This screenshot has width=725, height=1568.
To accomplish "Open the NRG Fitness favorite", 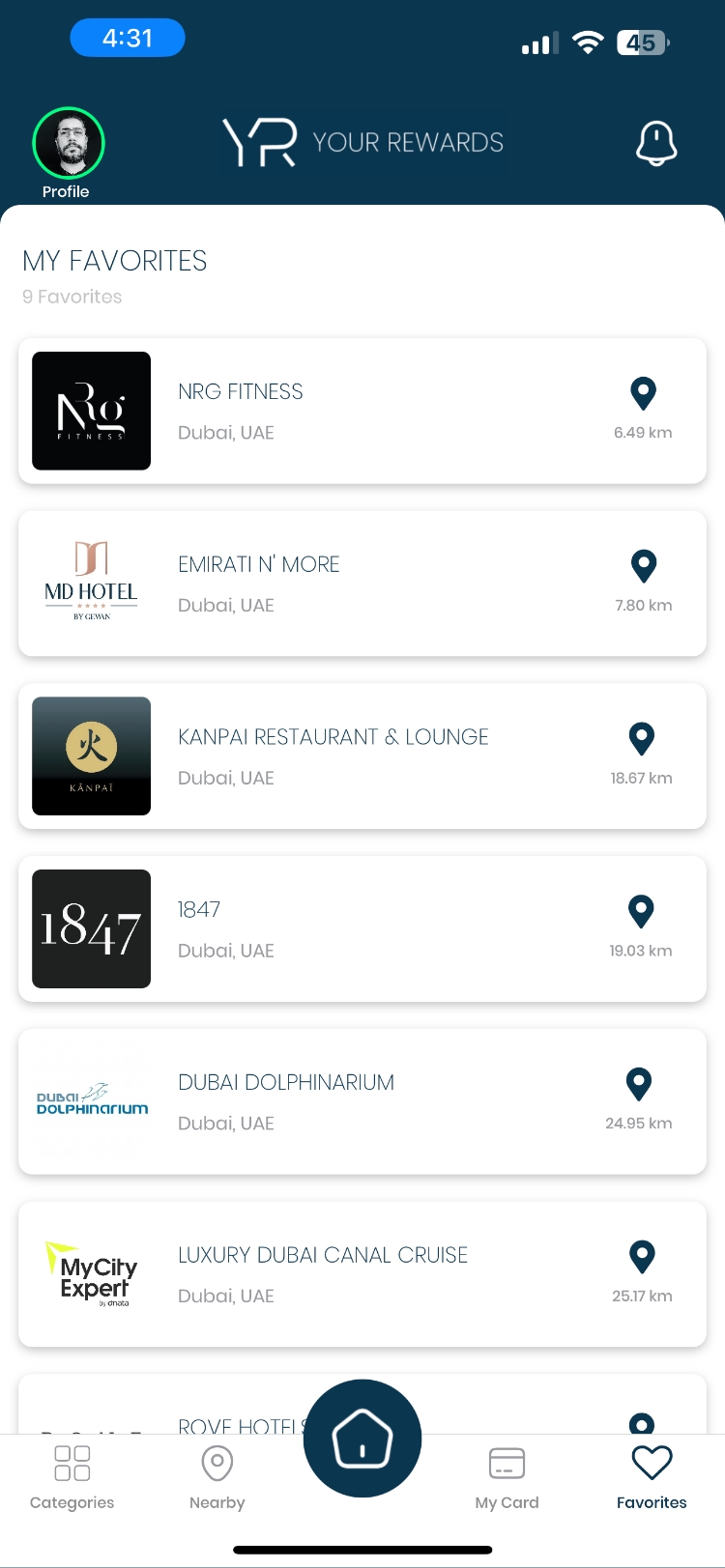I will pyautogui.click(x=362, y=411).
